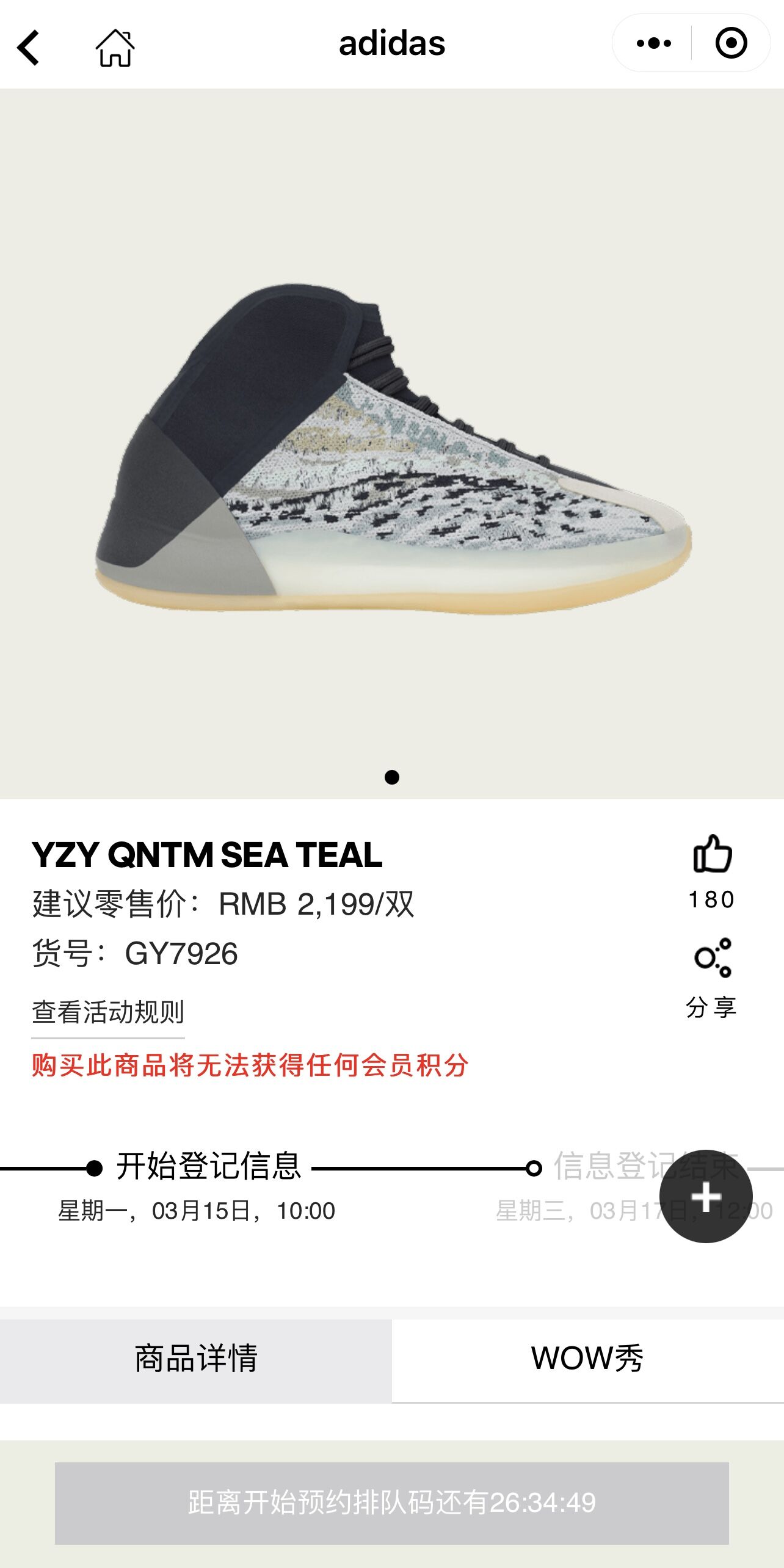Open the three-dot more options menu
Image resolution: width=784 pixels, height=1568 pixels.
pos(653,43)
